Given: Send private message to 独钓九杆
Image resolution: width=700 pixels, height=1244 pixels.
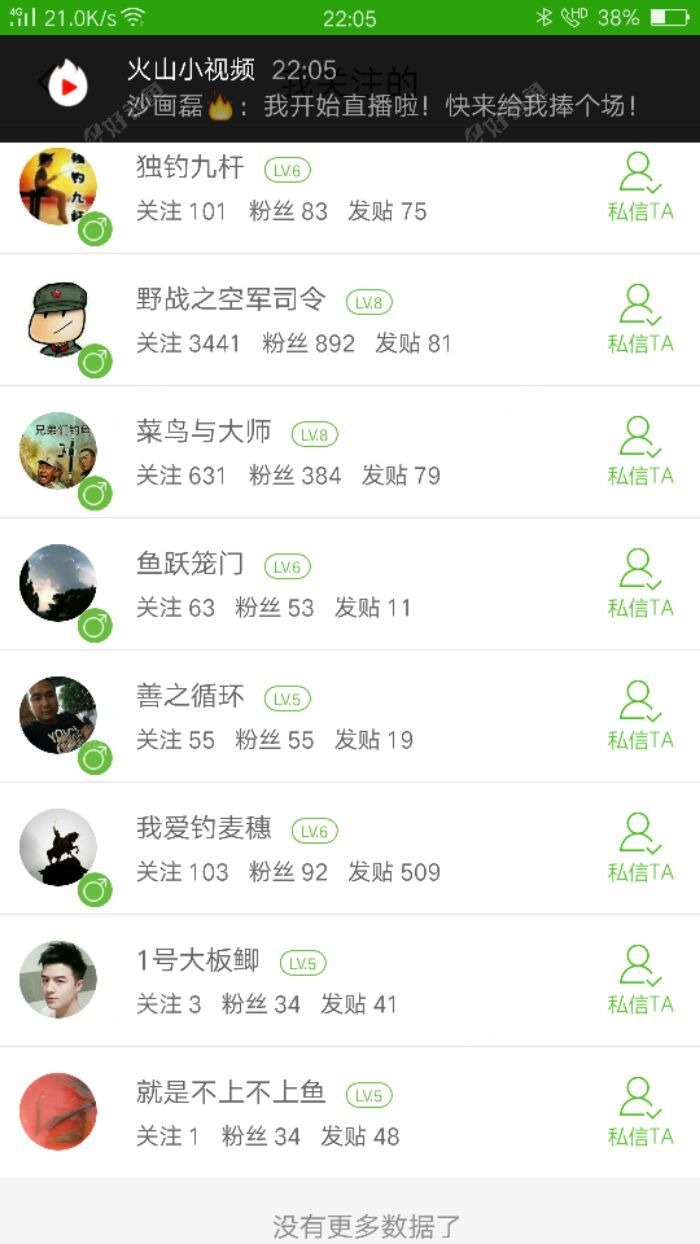Looking at the screenshot, I should point(640,188).
